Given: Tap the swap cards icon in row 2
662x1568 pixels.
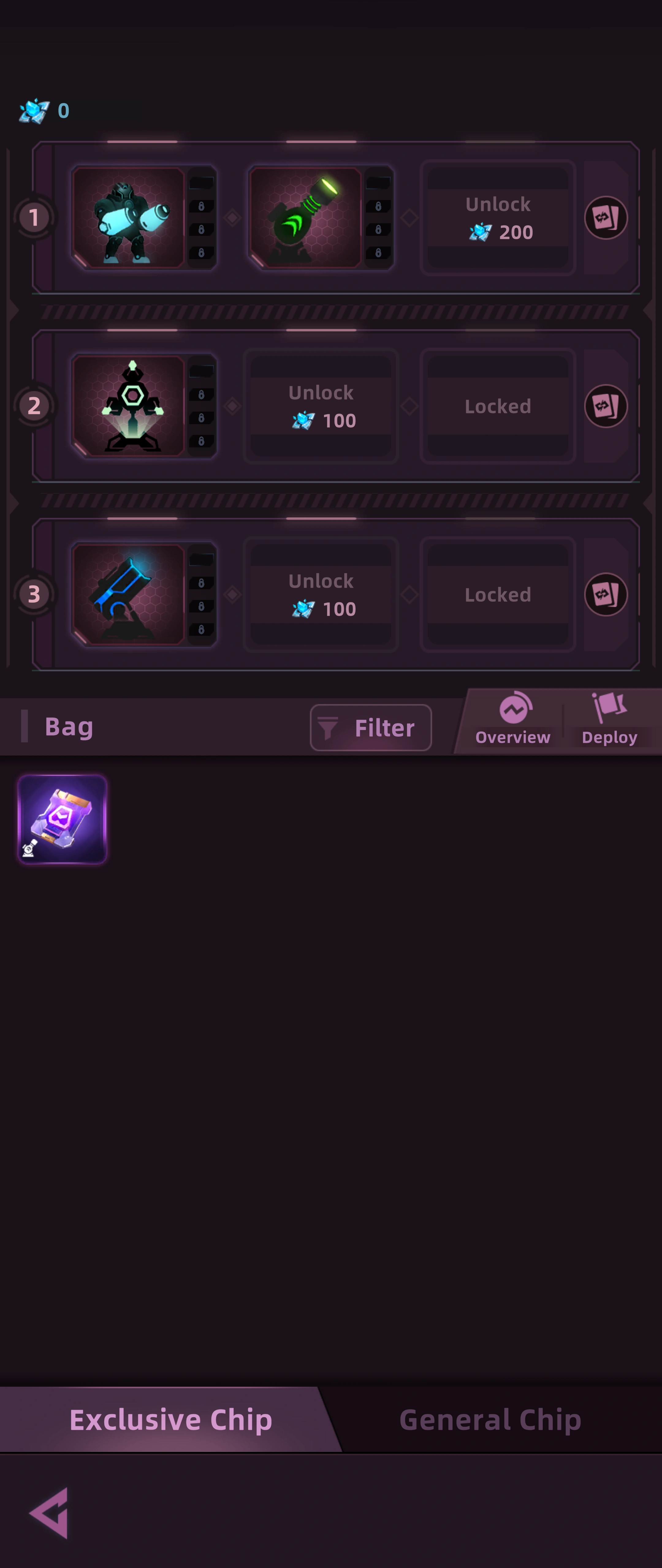Looking at the screenshot, I should (x=605, y=406).
